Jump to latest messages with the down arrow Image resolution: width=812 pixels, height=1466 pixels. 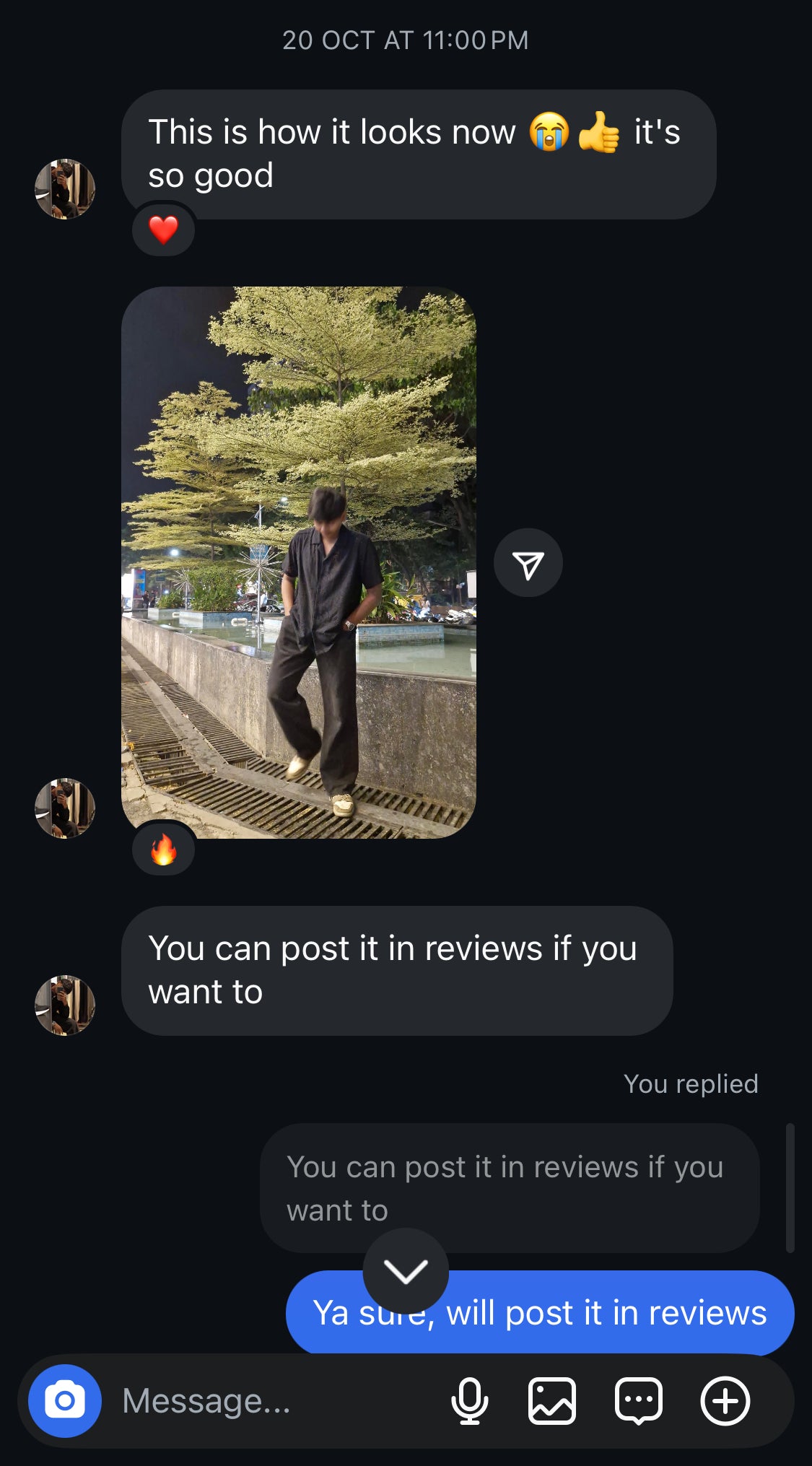pyautogui.click(x=406, y=1270)
